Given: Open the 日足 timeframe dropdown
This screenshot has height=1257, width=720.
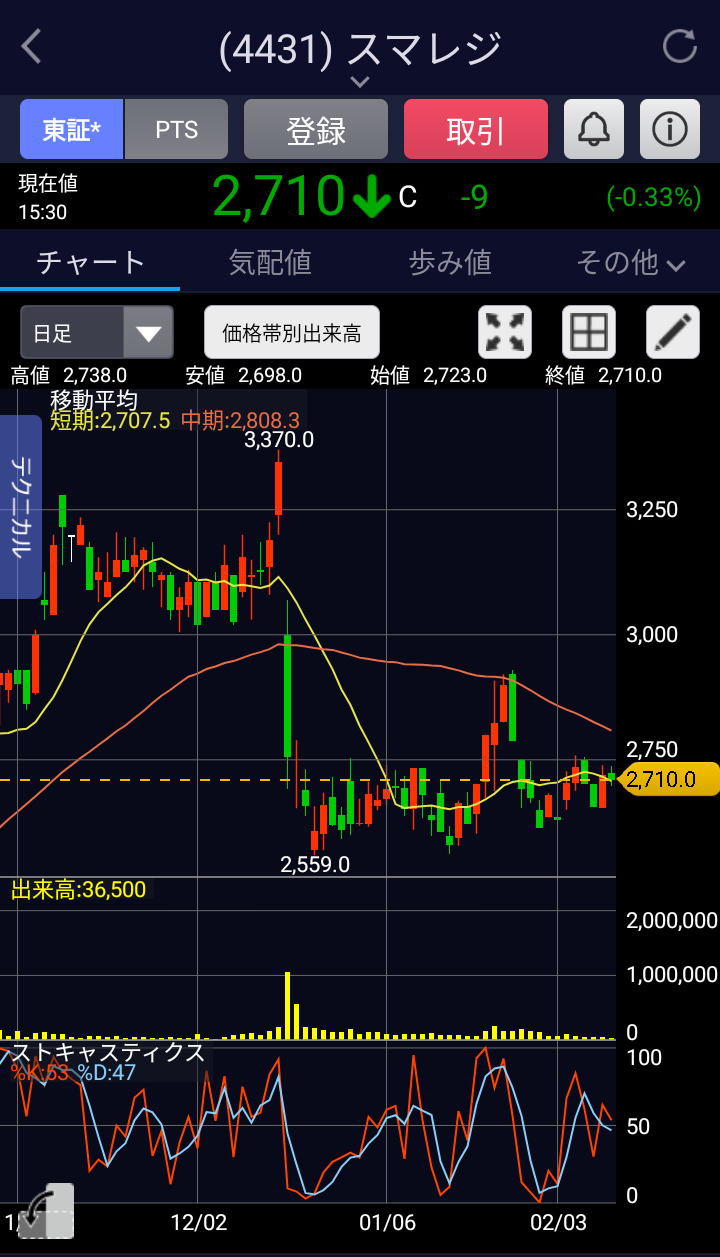Looking at the screenshot, I should 97,333.
